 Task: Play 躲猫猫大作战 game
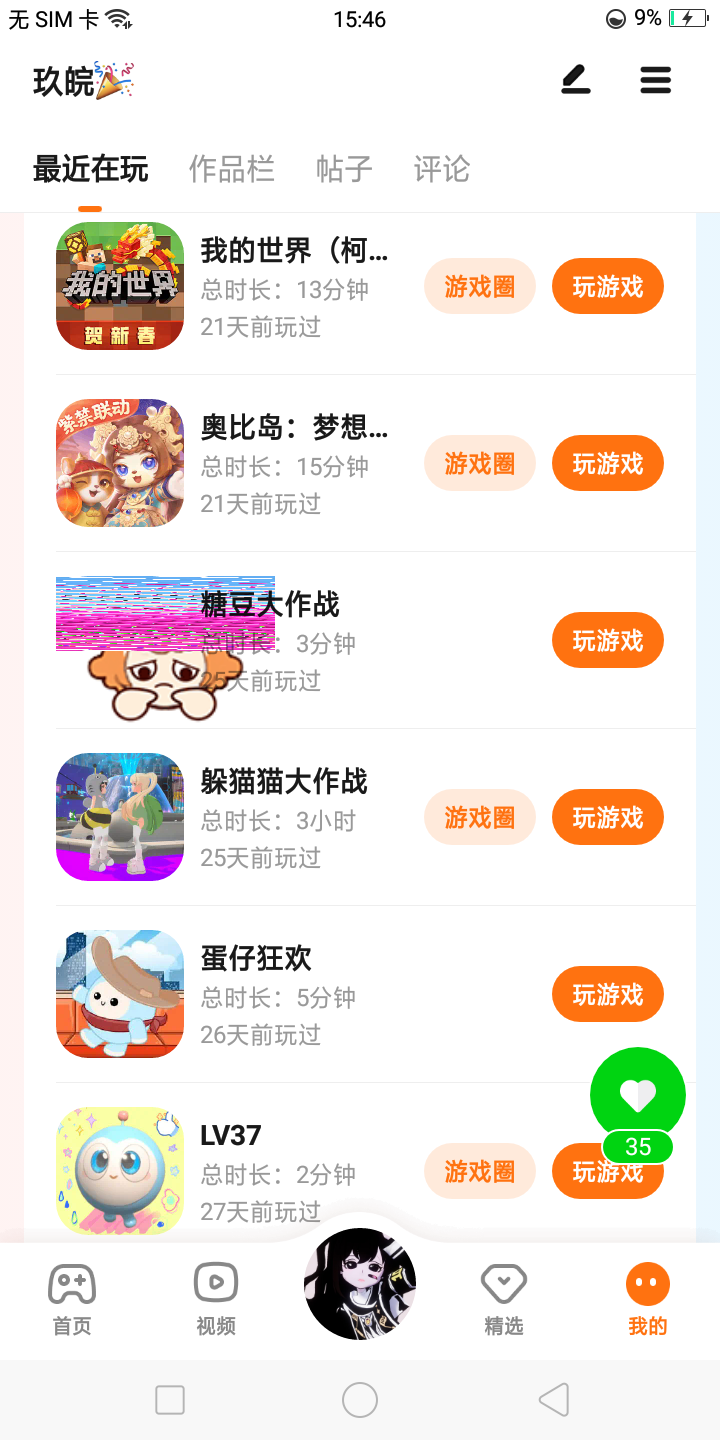coord(607,818)
